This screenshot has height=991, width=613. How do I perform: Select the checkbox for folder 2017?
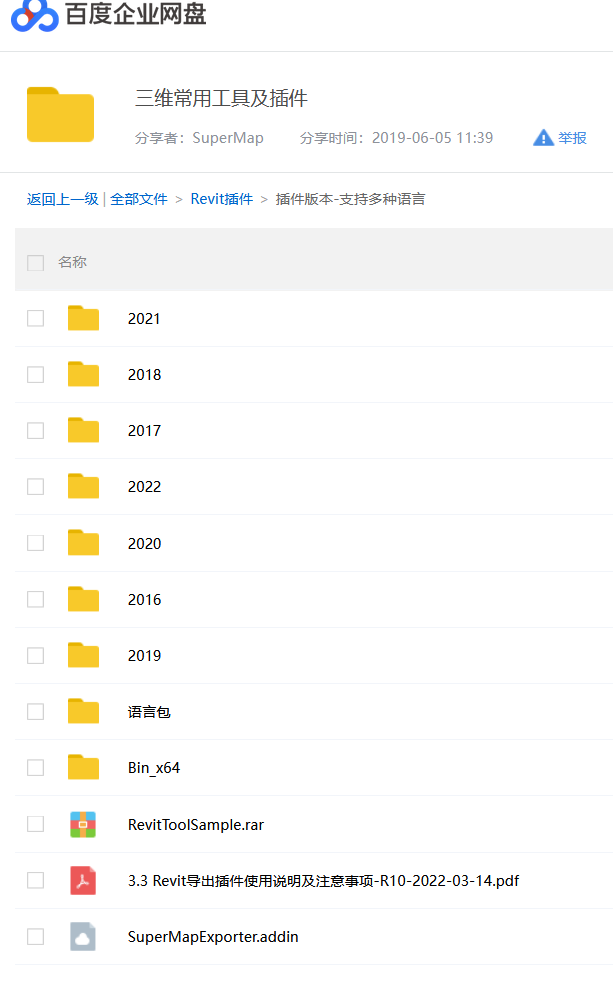coord(35,430)
